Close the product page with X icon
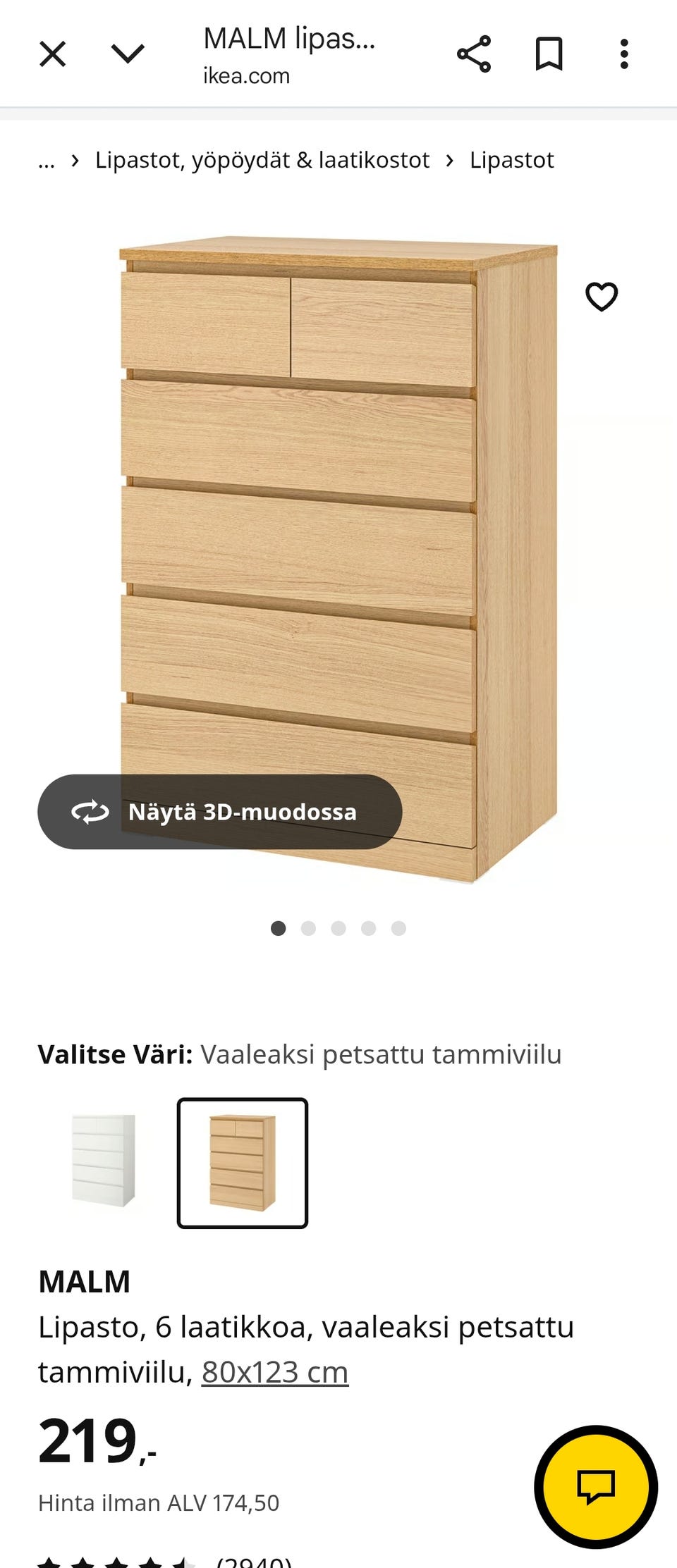Viewport: 677px width, 1568px height. 52,54
